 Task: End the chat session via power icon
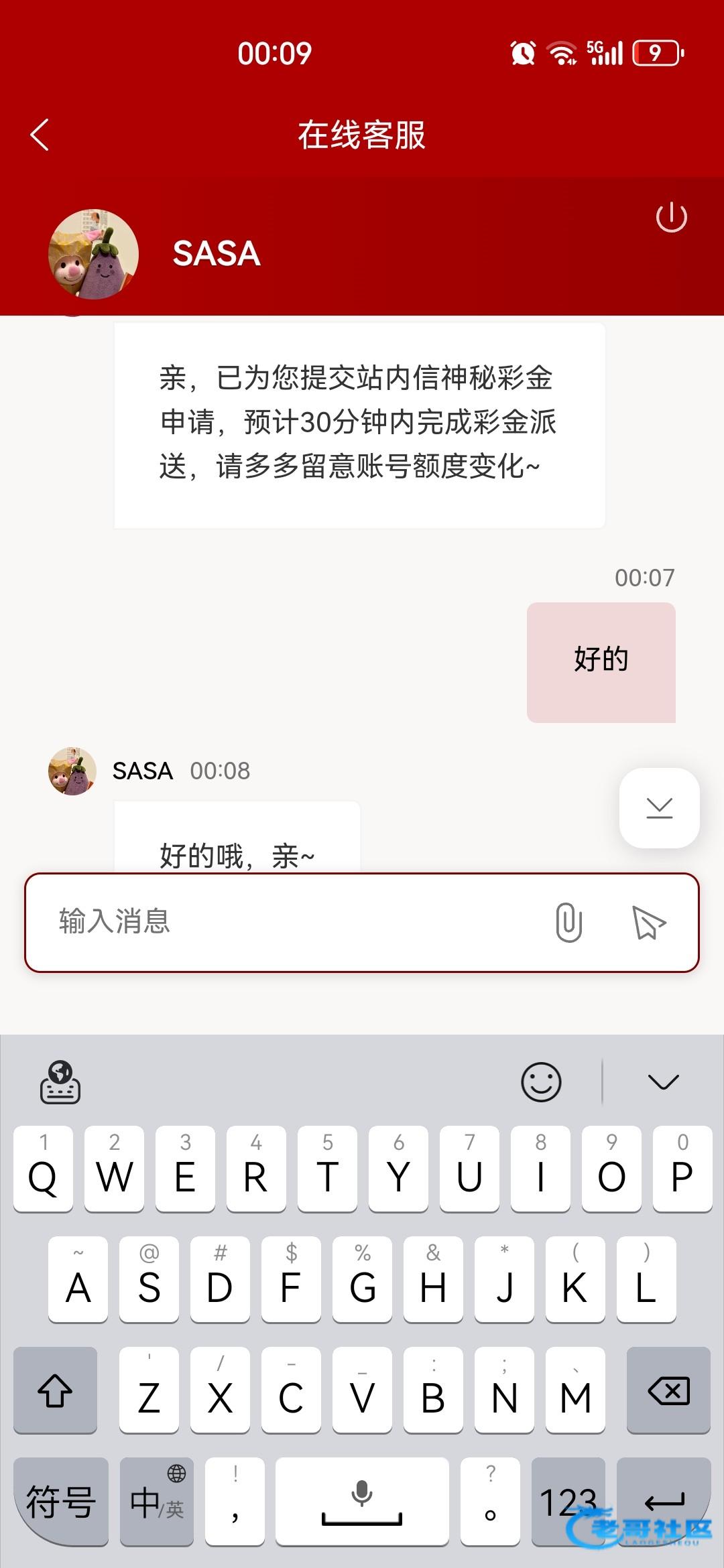click(671, 218)
